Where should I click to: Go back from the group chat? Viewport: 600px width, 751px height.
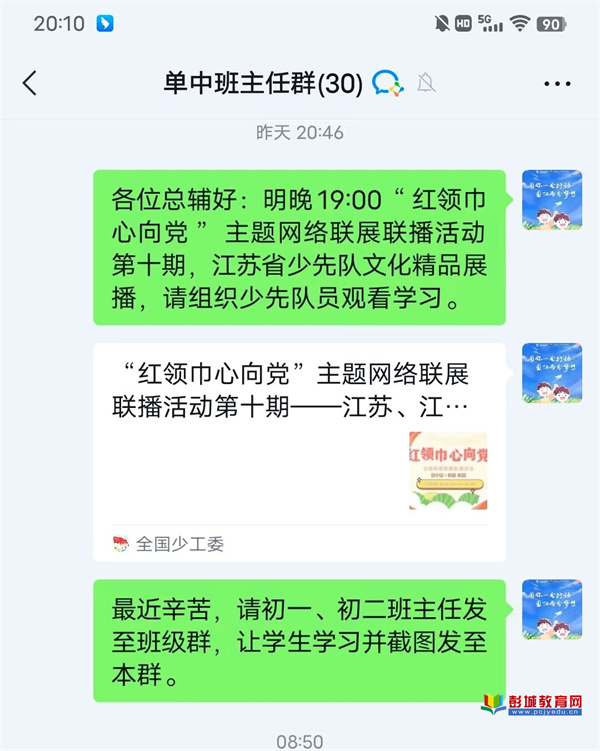(29, 83)
